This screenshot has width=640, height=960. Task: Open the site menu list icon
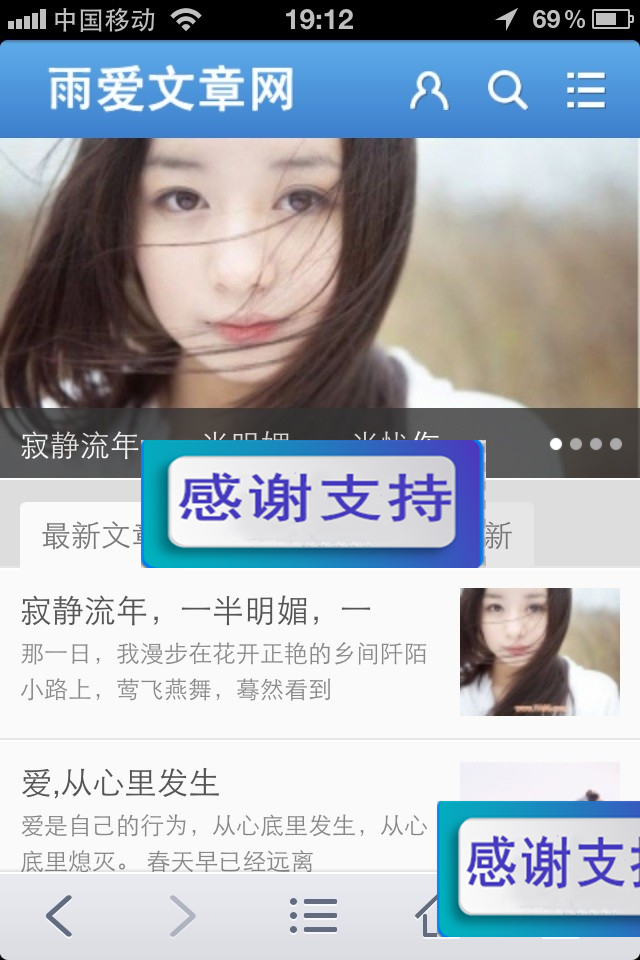coord(586,90)
